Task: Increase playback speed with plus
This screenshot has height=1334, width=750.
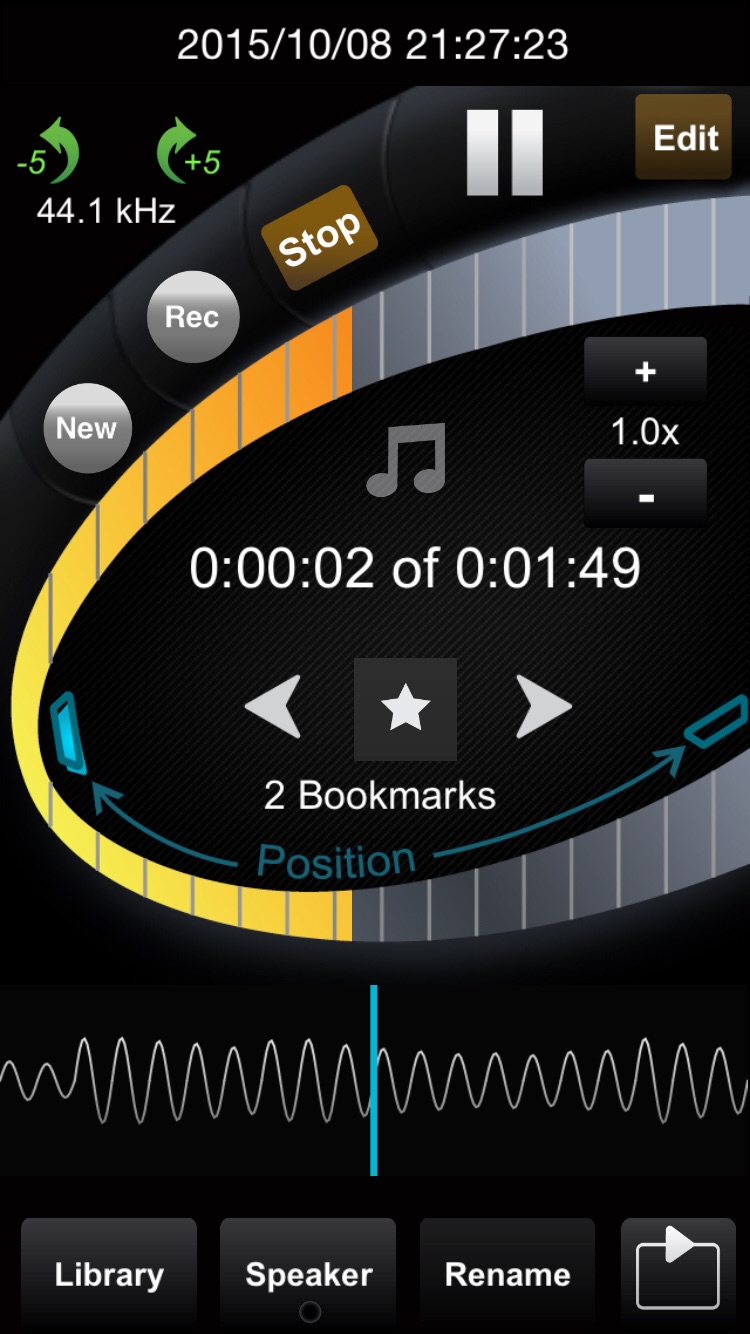Action: click(x=645, y=371)
